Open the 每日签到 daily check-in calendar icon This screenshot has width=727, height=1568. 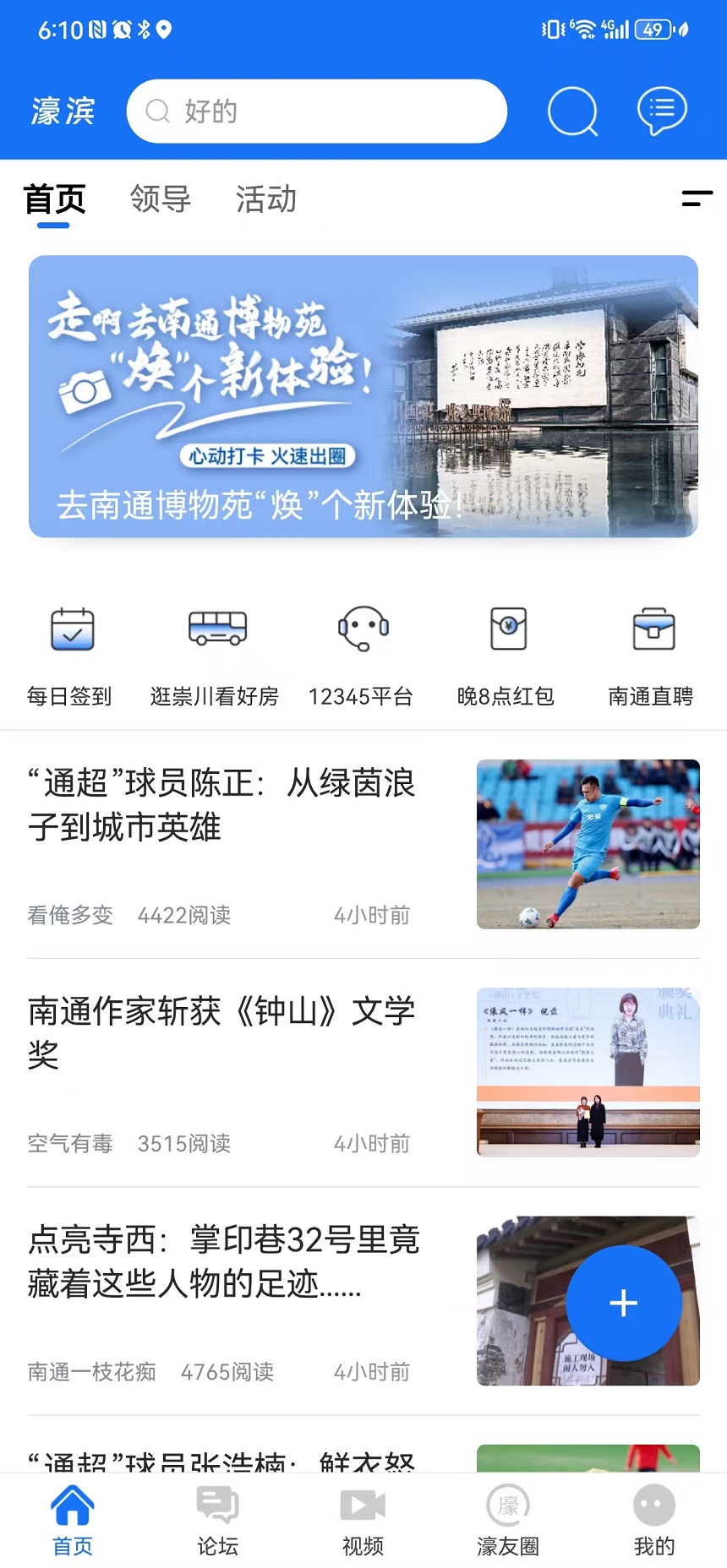click(x=72, y=629)
